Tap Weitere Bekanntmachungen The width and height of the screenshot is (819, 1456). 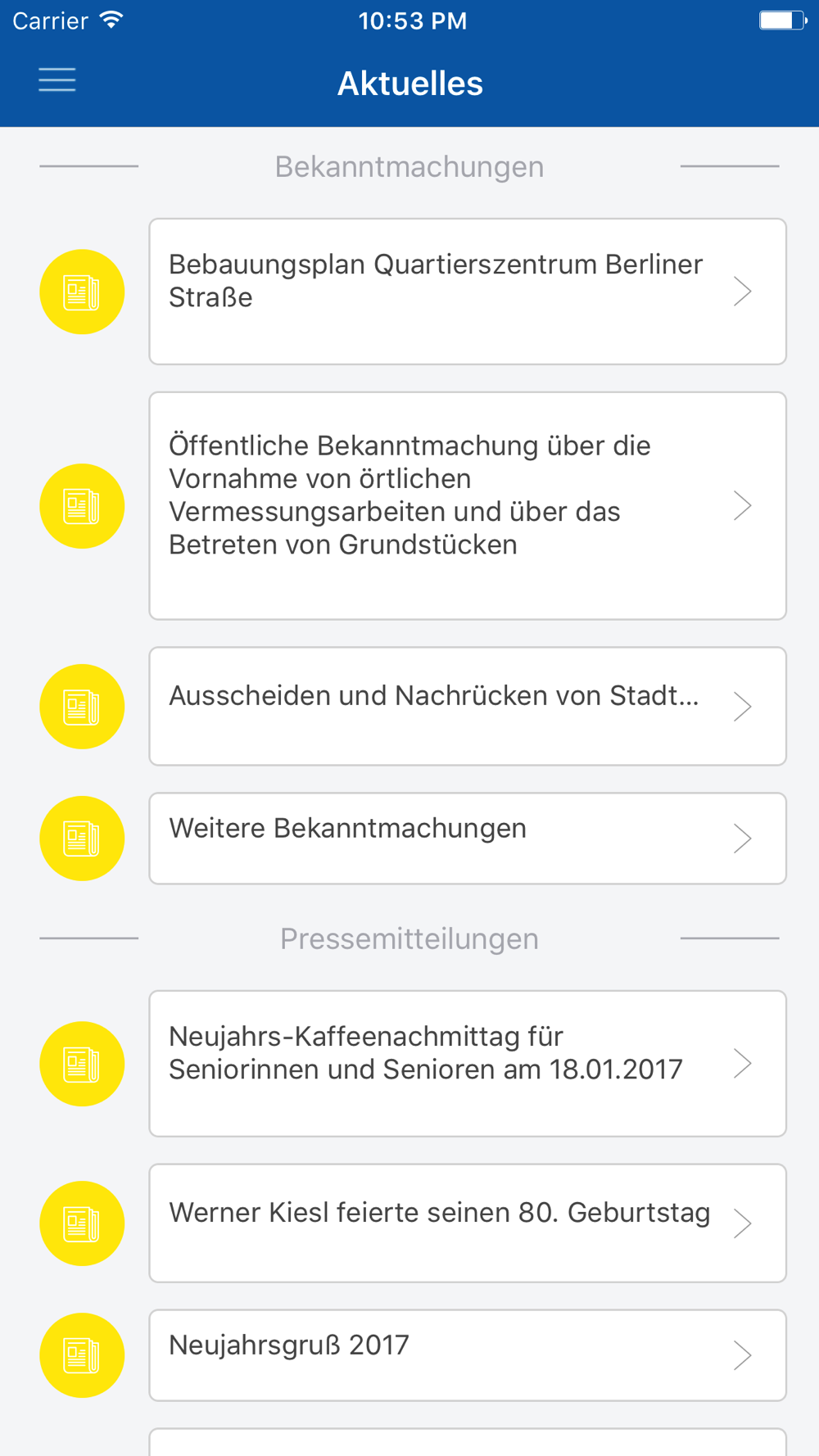pyautogui.click(x=468, y=839)
